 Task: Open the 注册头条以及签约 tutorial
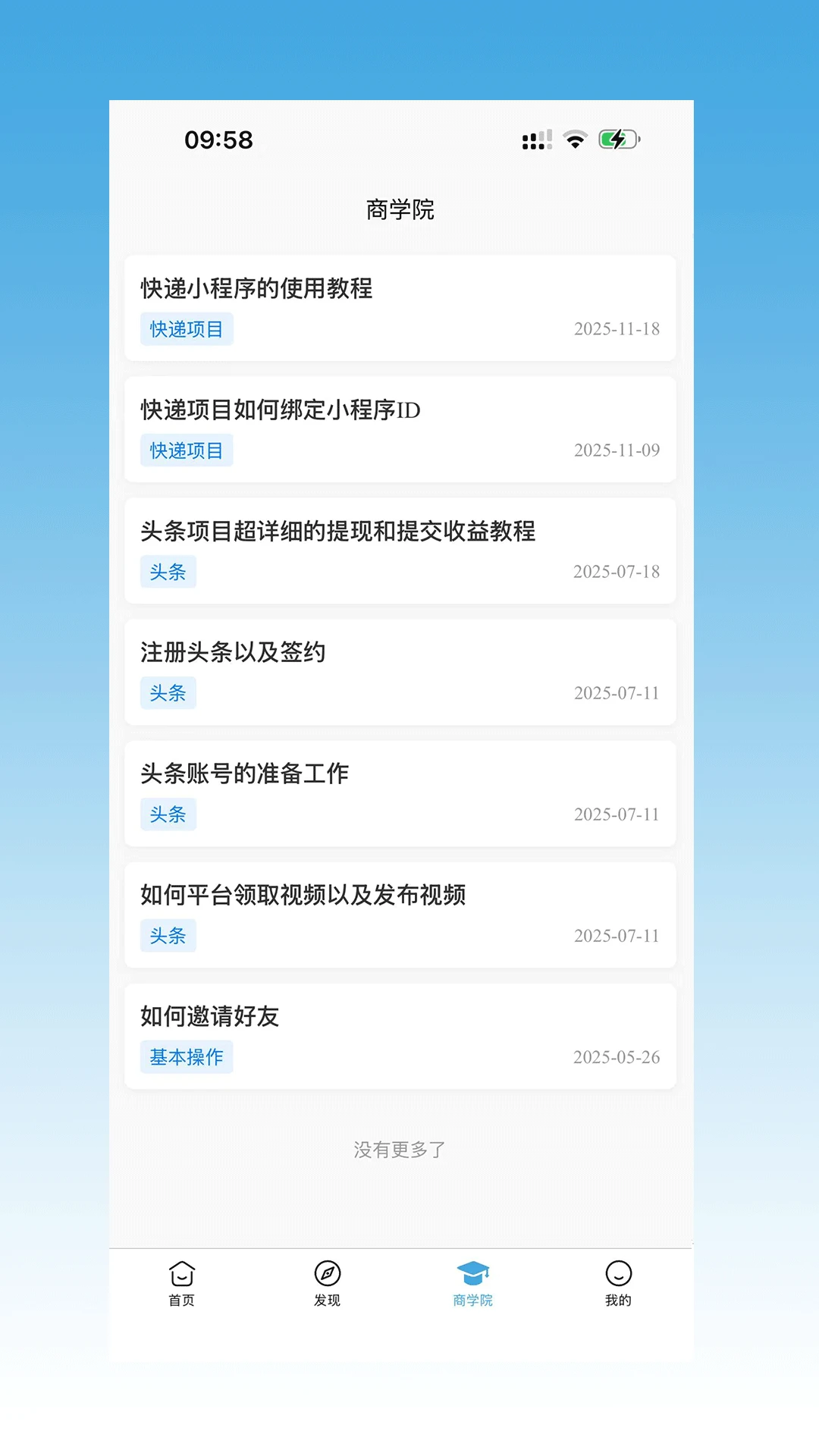[400, 672]
